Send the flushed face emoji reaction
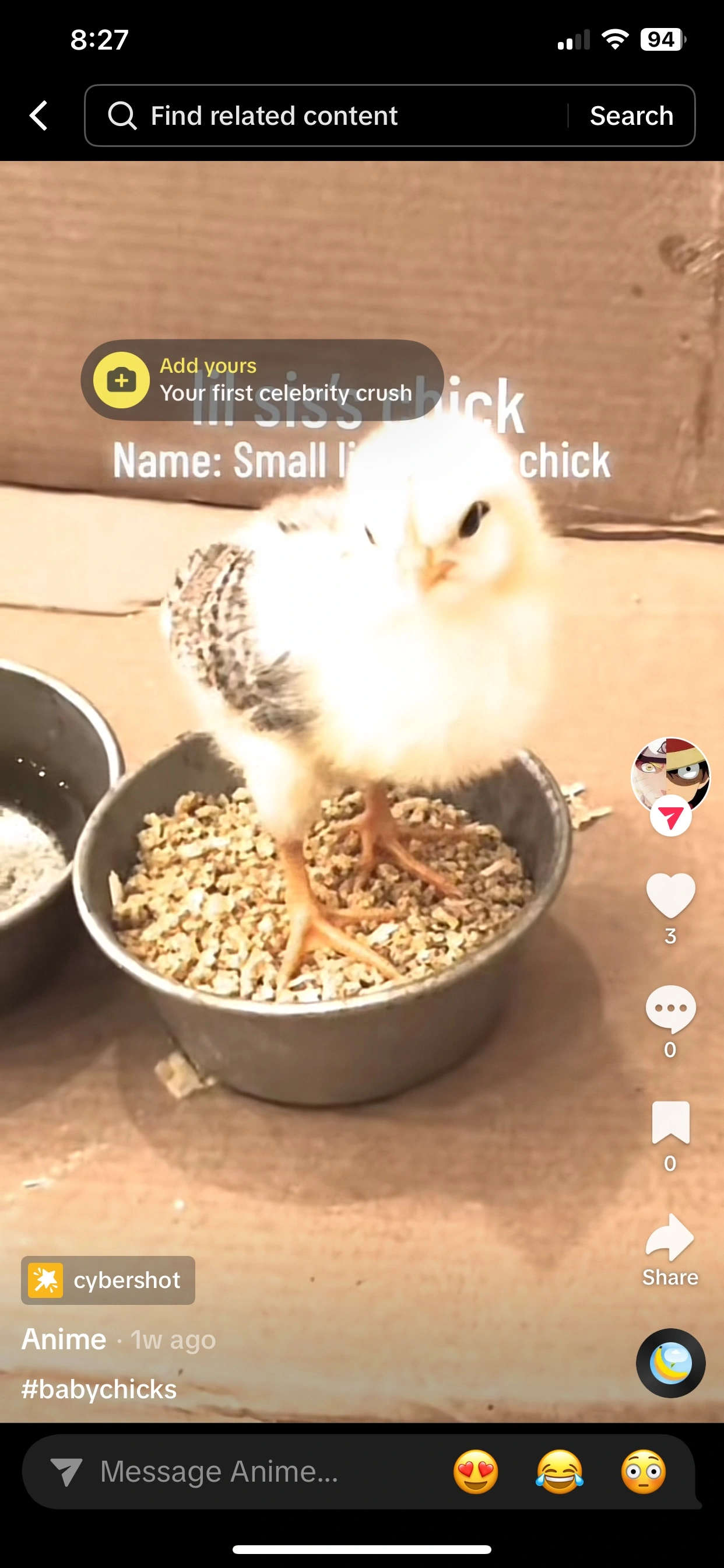 coord(643,1472)
